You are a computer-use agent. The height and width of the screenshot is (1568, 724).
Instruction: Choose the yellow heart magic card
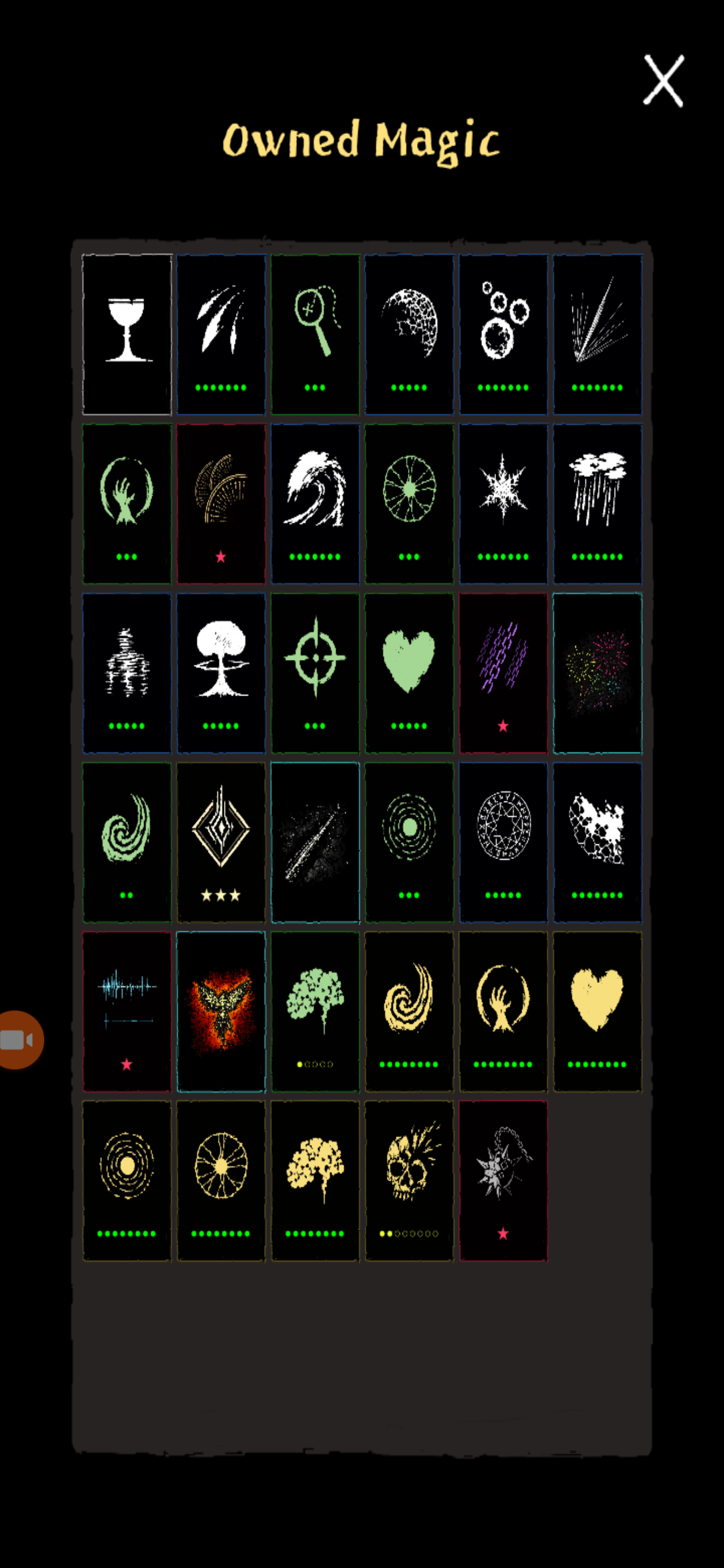coord(597,1011)
